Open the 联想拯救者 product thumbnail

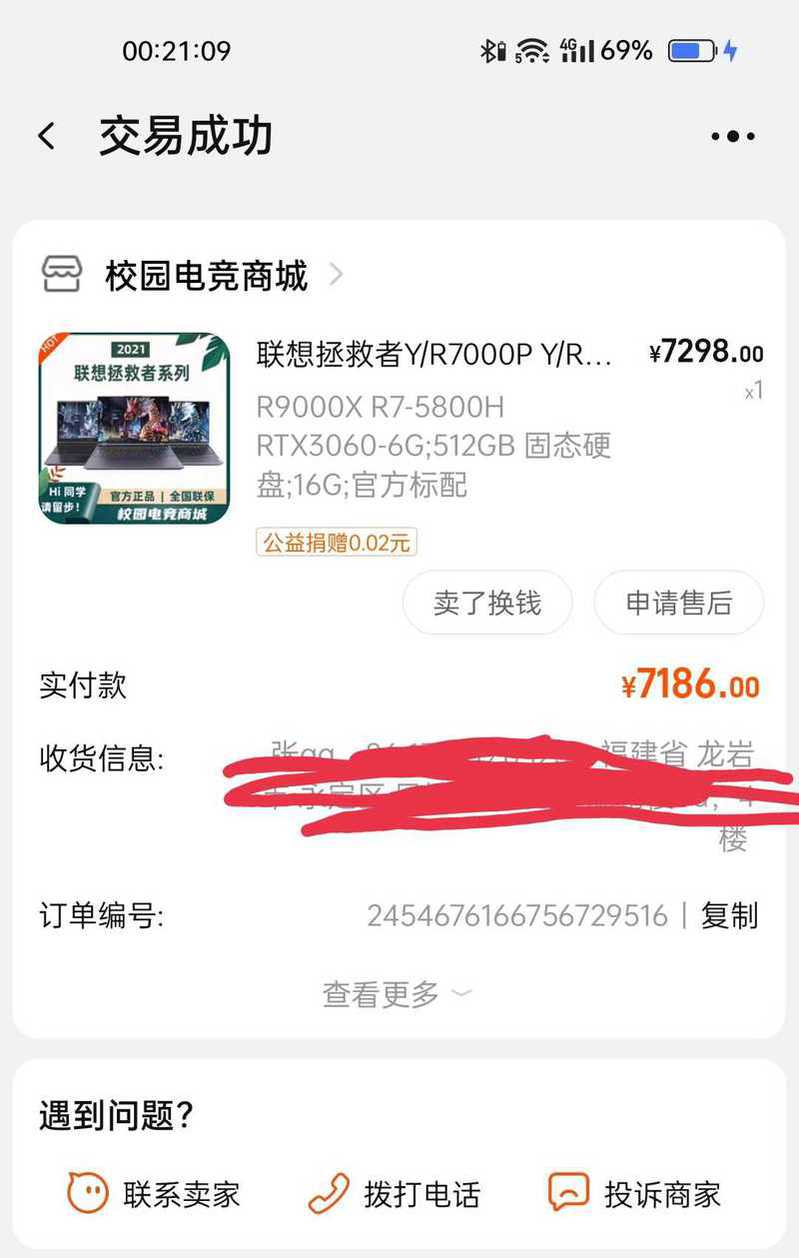(x=135, y=428)
